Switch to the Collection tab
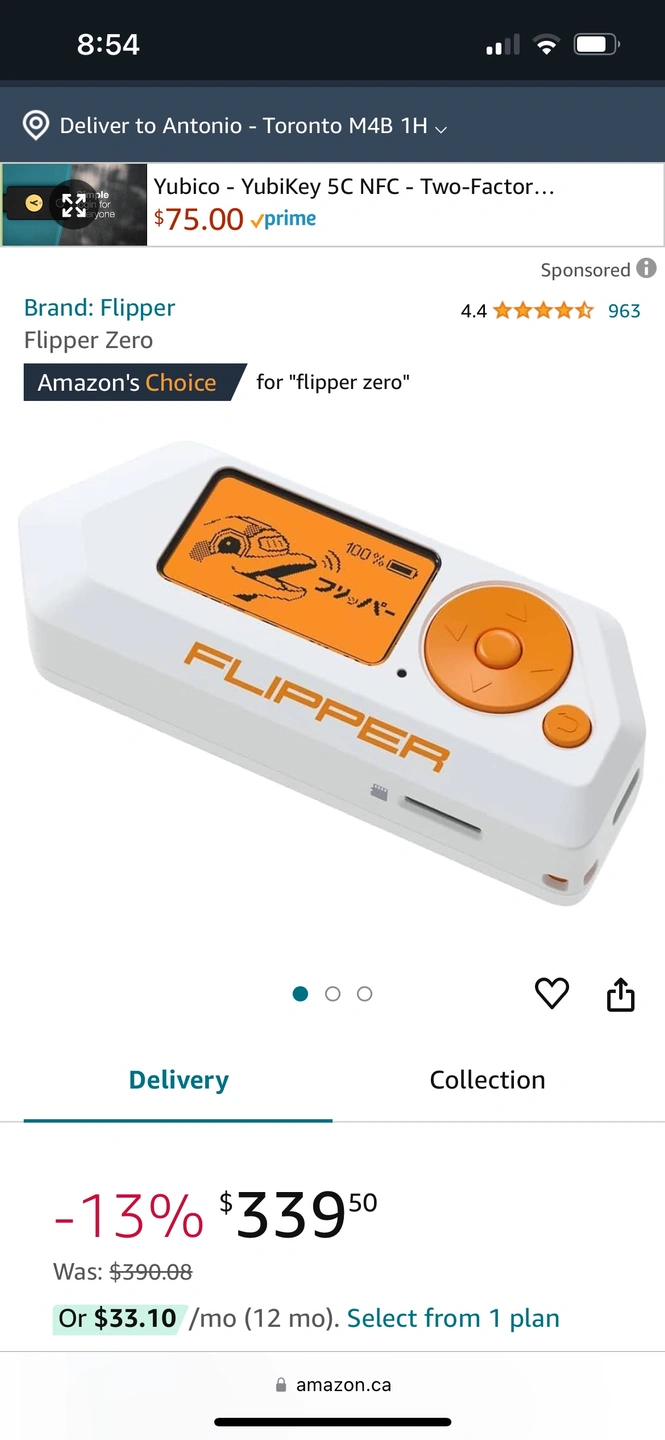This screenshot has height=1440, width=665. (487, 1080)
